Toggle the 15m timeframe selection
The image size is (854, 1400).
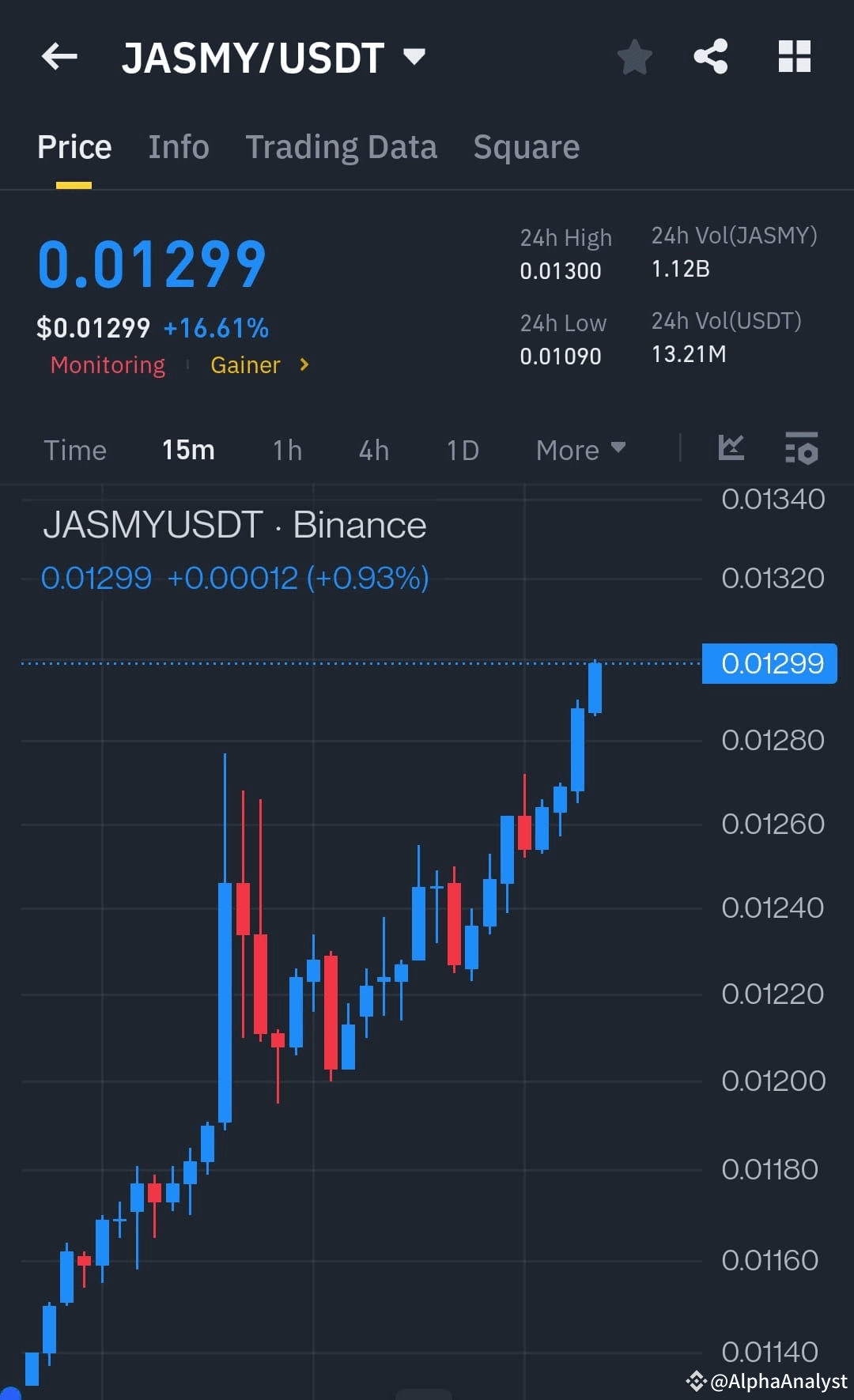(187, 449)
